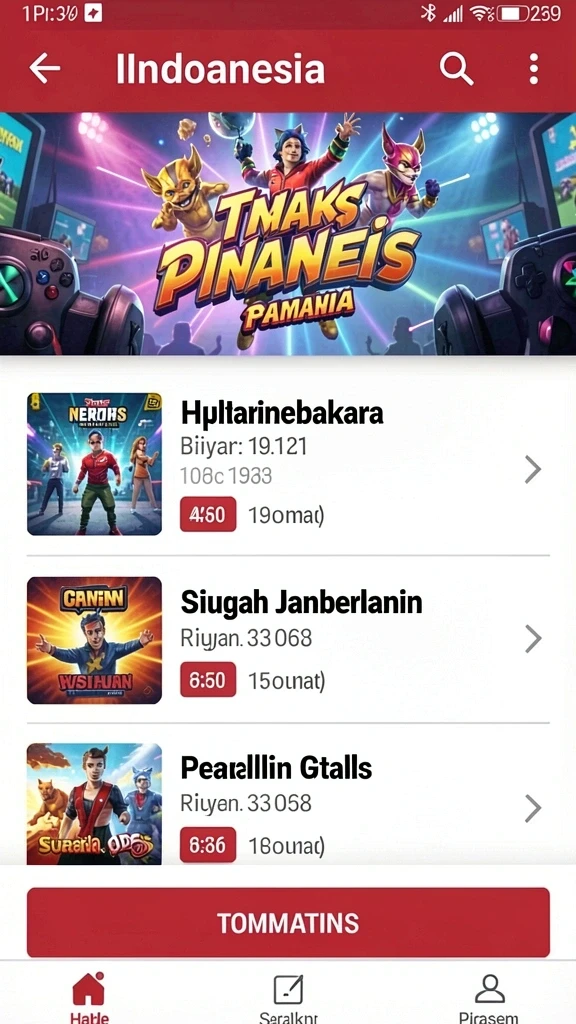Image resolution: width=576 pixels, height=1024 pixels.
Task: Open the Pinaneis Pamania banner
Action: (288, 234)
